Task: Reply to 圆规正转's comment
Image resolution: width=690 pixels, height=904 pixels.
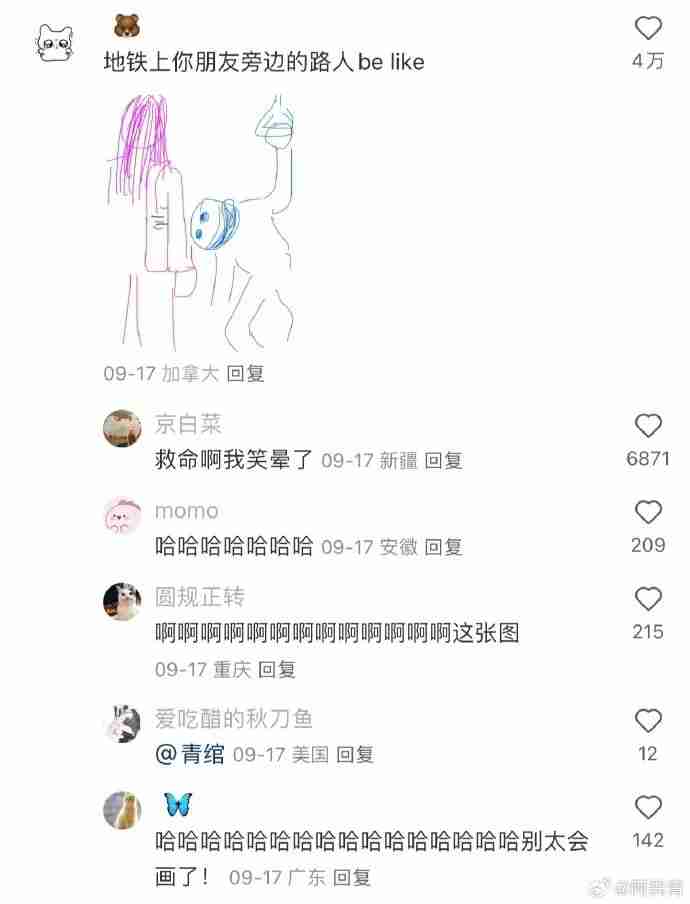Action: click(276, 669)
